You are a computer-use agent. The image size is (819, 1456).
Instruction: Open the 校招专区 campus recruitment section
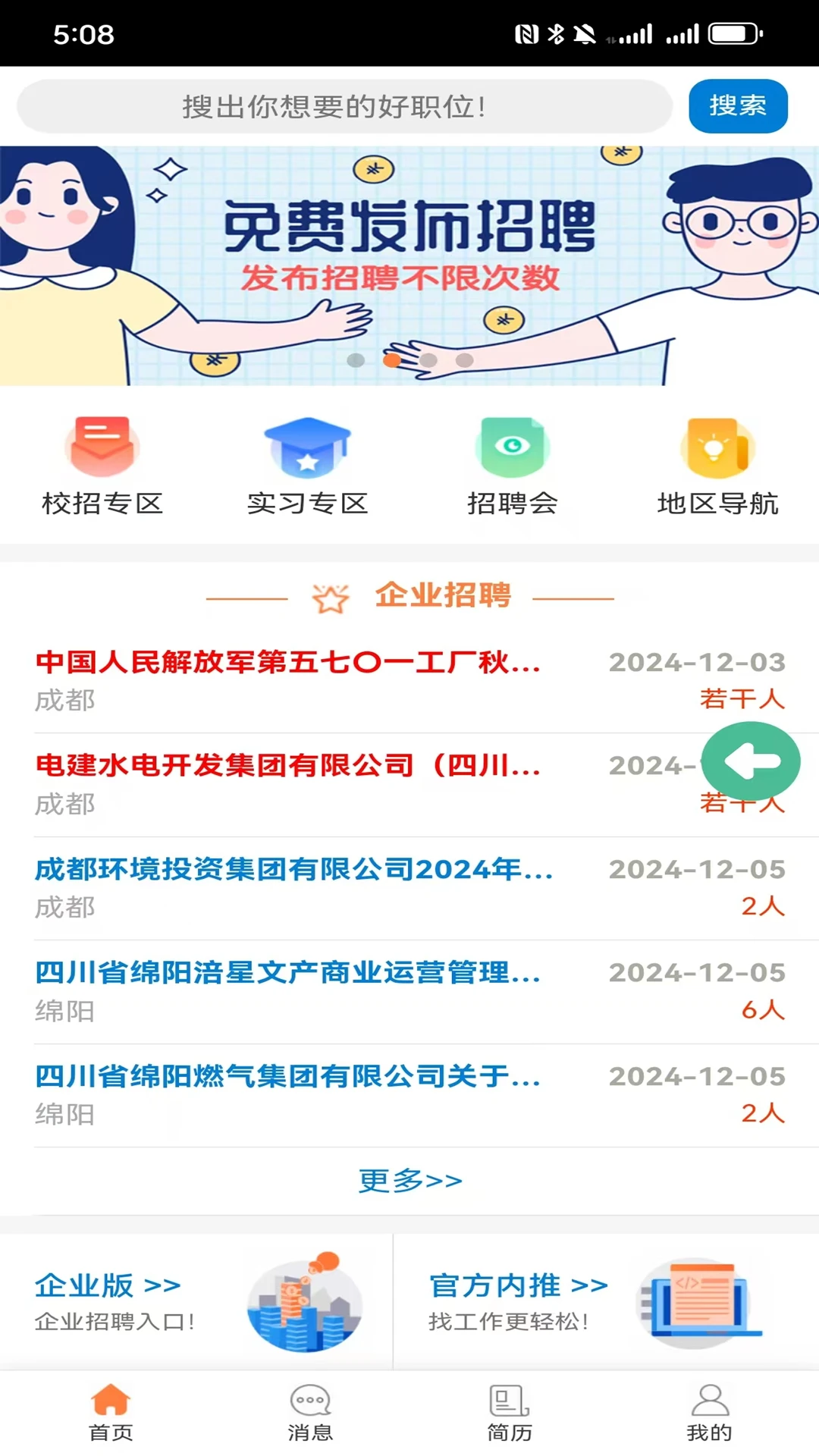point(102,463)
